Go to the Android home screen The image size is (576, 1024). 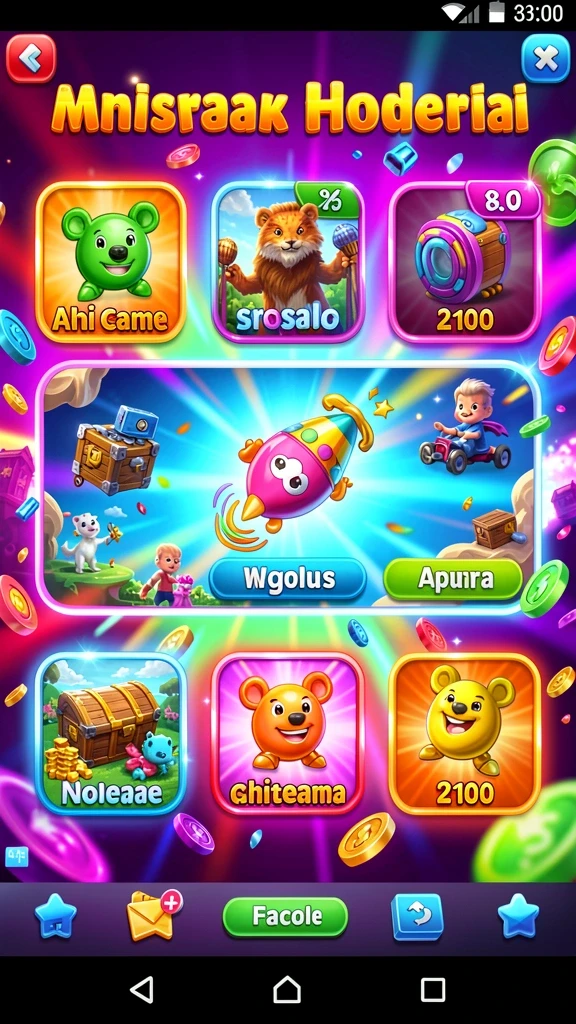pos(287,989)
